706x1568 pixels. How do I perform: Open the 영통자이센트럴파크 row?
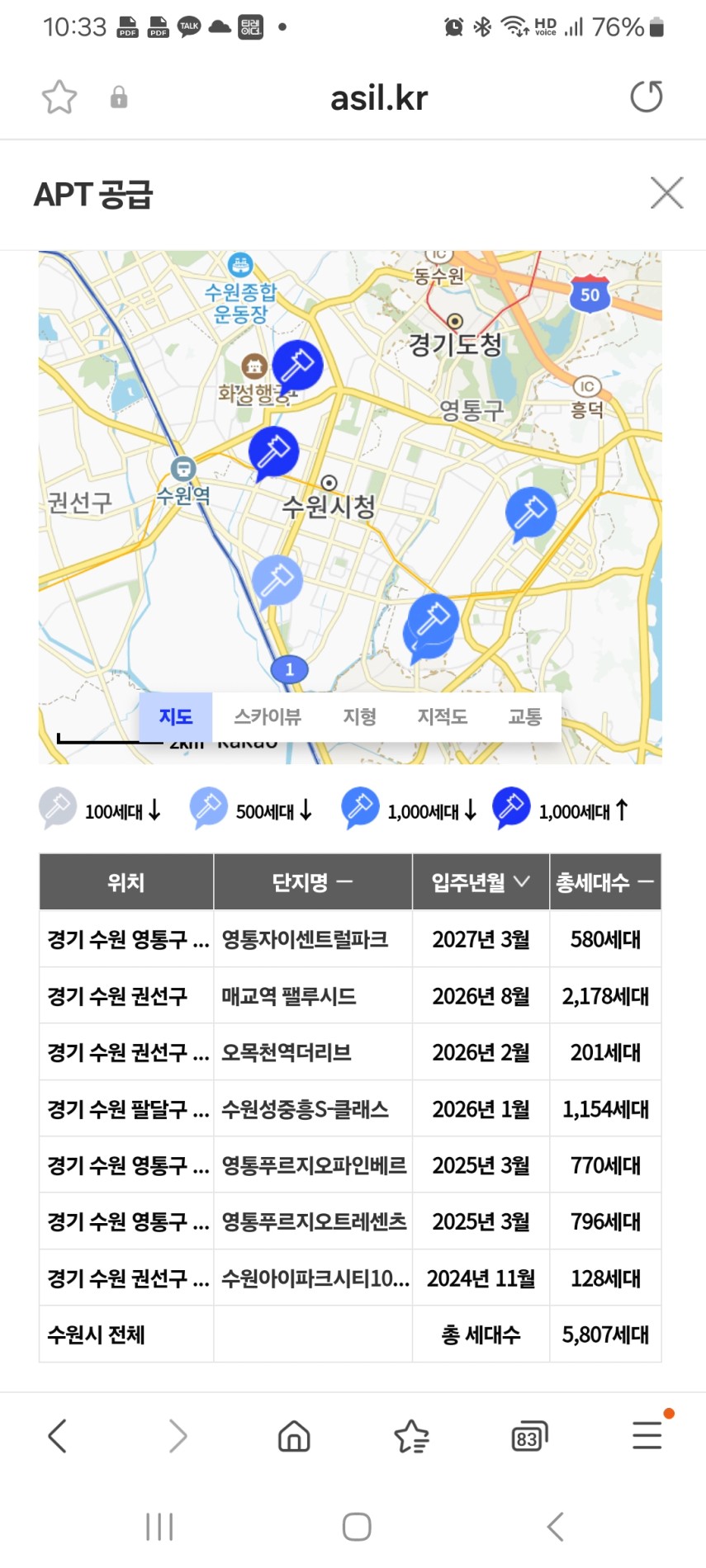350,939
